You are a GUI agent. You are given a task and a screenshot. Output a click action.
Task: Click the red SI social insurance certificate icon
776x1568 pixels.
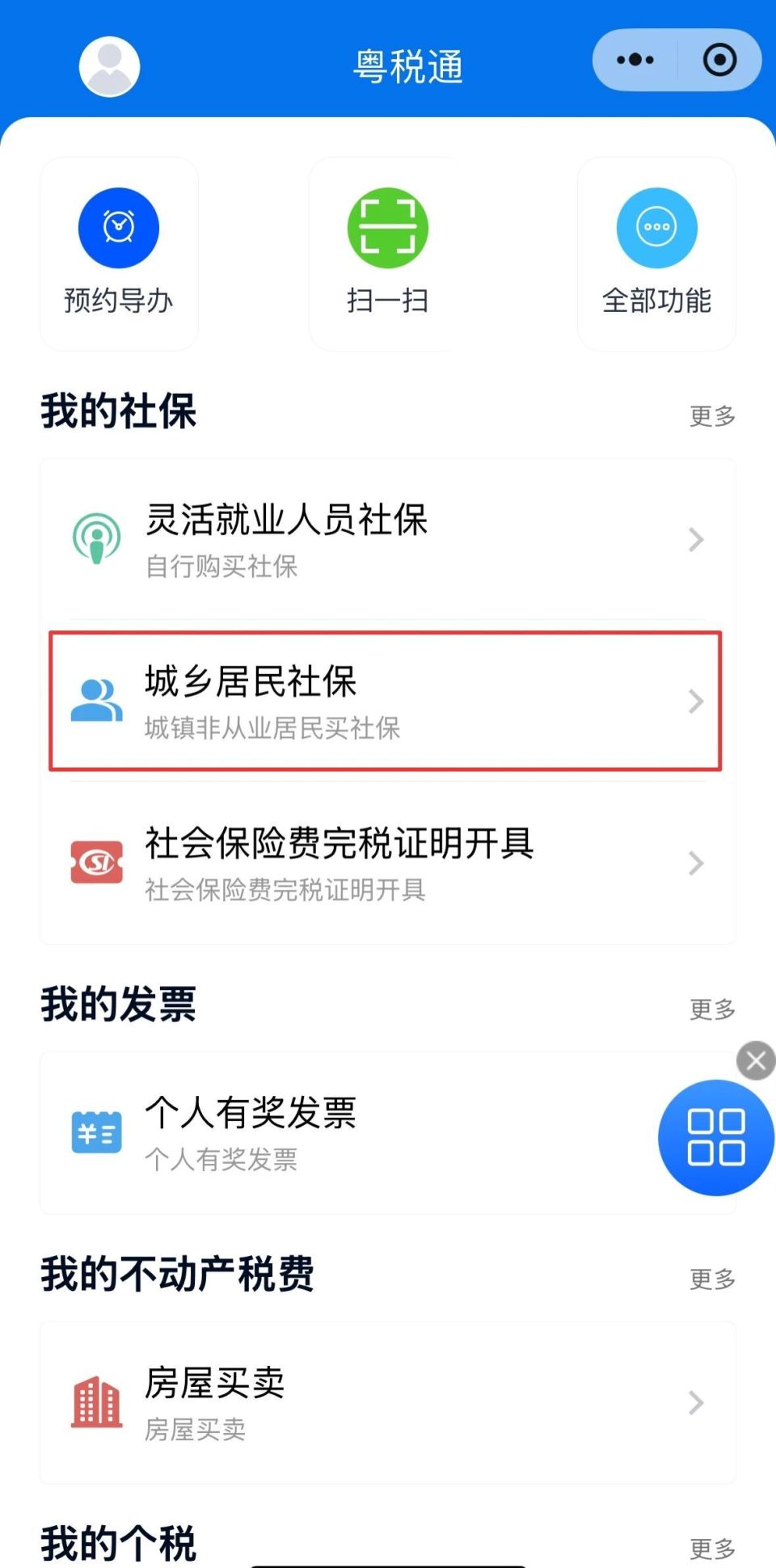click(97, 862)
